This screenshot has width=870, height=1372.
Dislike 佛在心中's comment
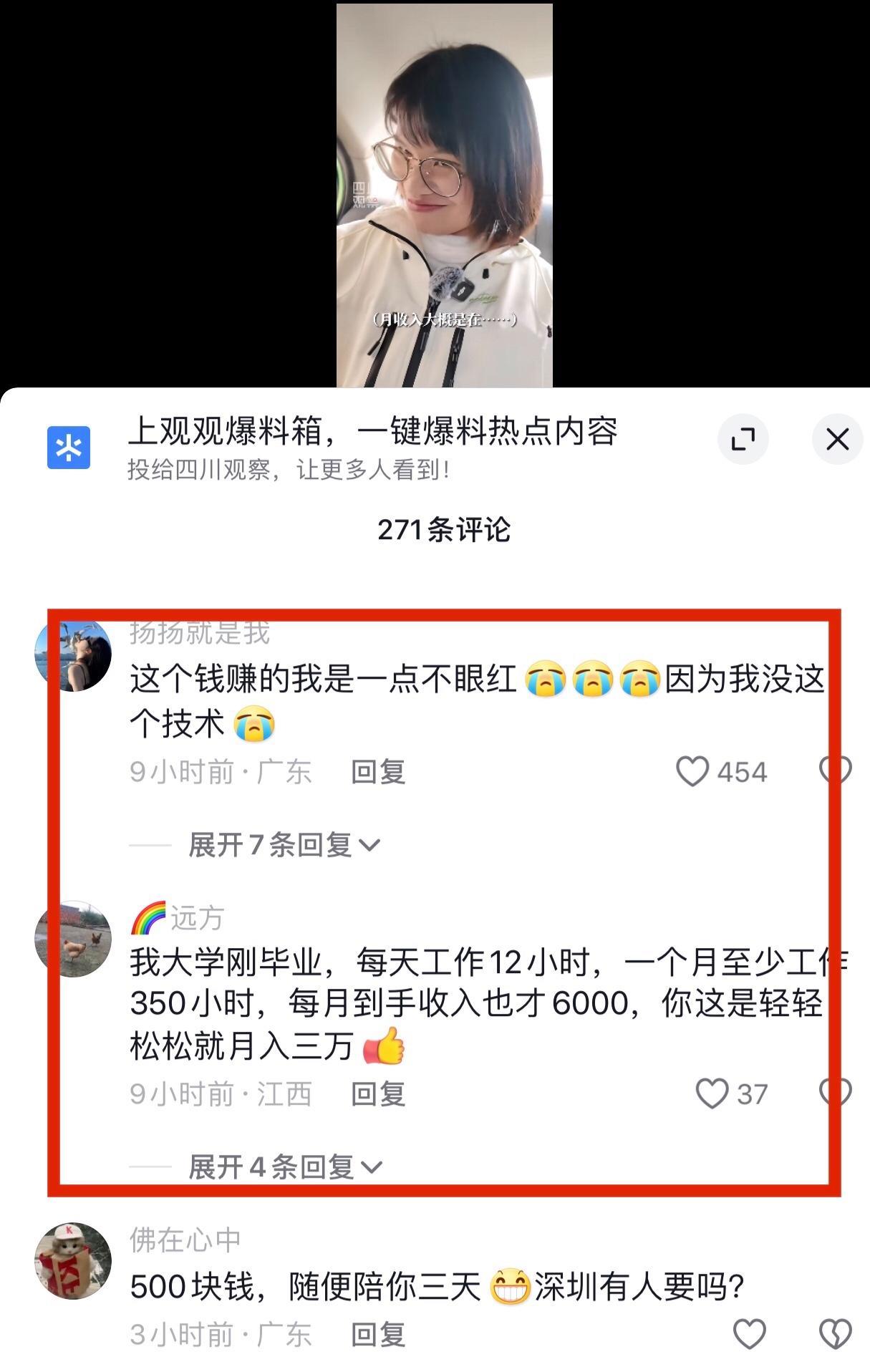click(x=835, y=1334)
